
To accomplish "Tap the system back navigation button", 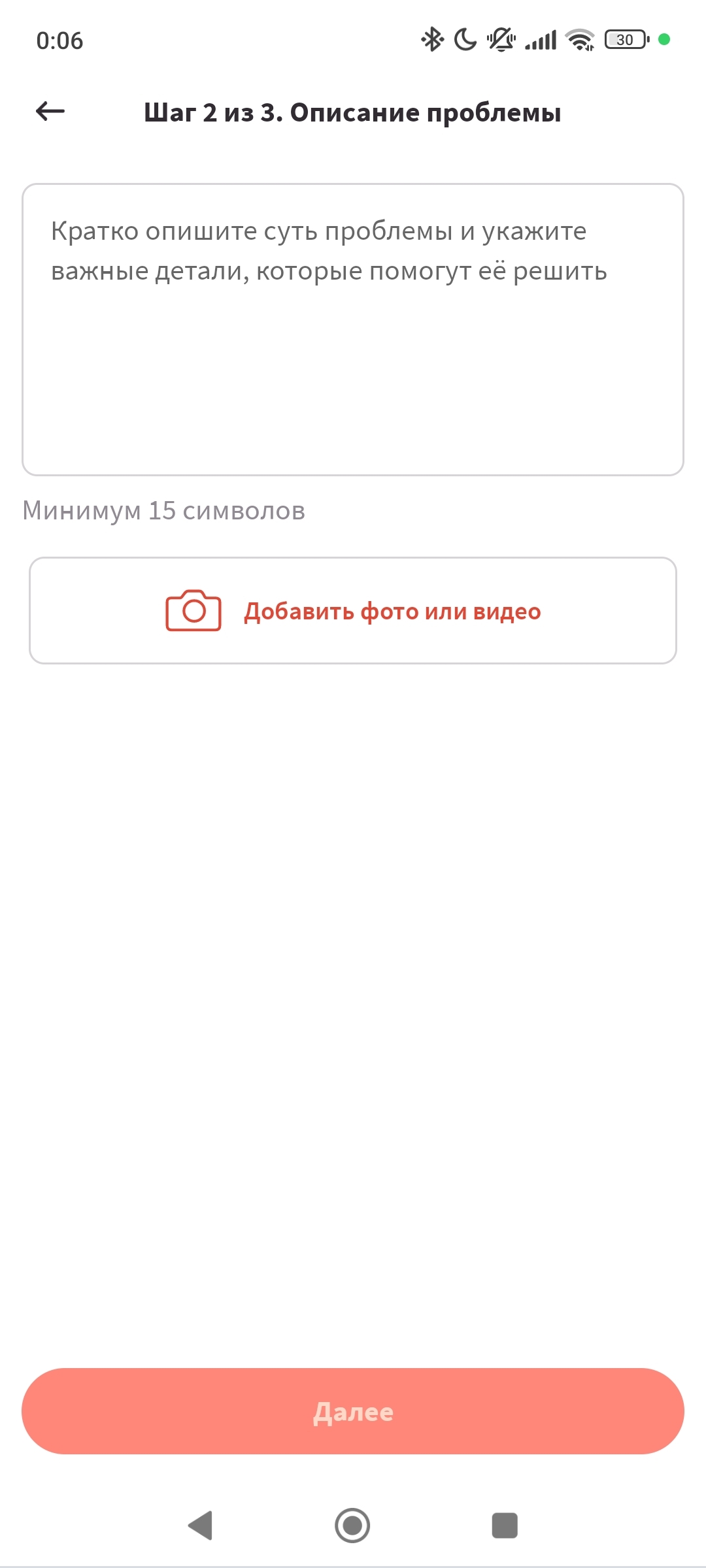I will click(201, 1526).
